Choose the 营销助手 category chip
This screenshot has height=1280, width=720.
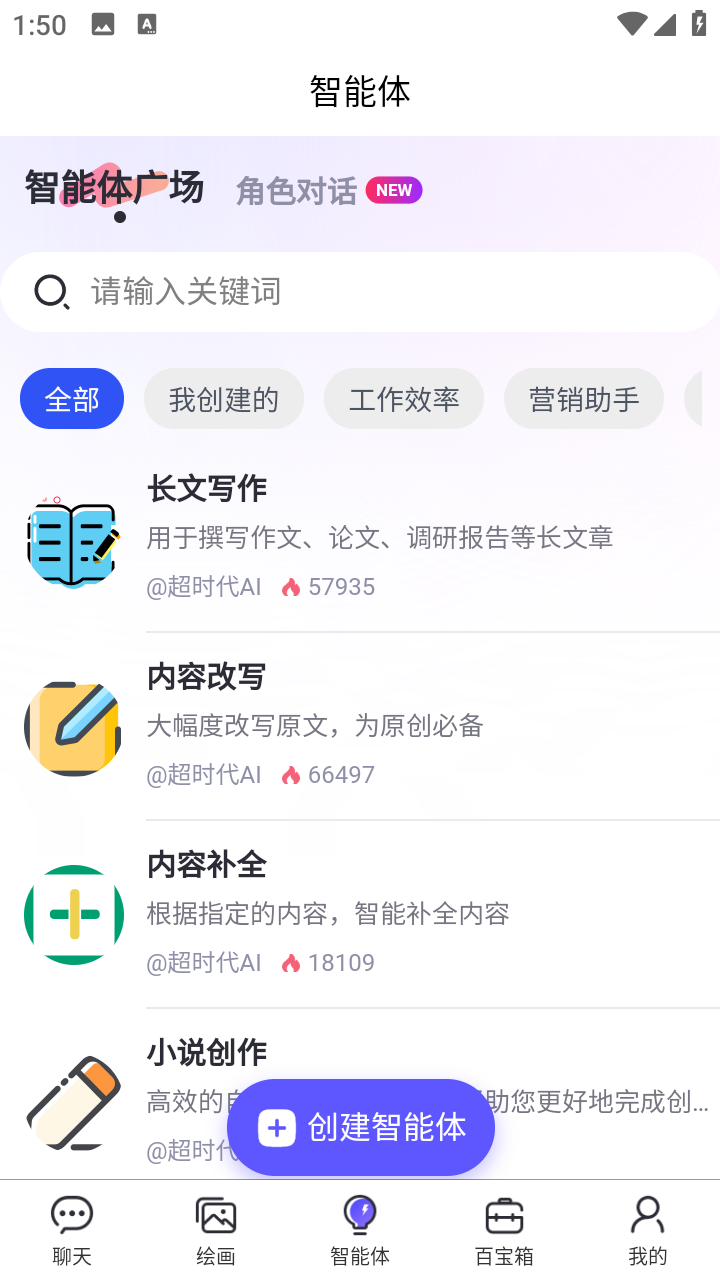click(x=584, y=399)
